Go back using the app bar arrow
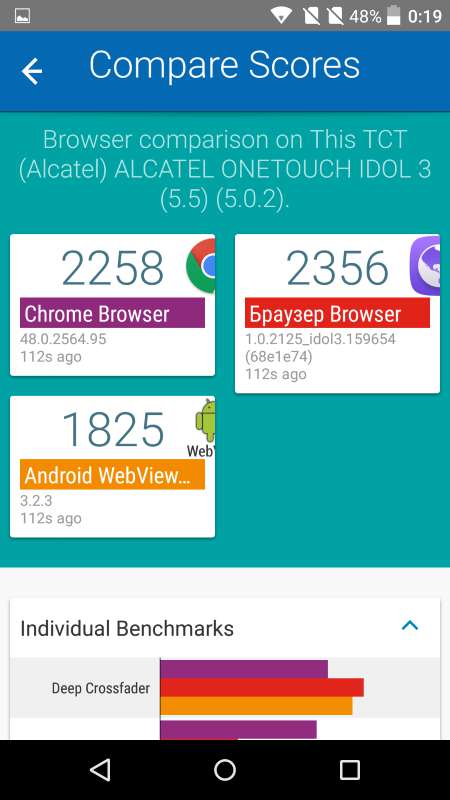450x800 pixels. tap(32, 70)
